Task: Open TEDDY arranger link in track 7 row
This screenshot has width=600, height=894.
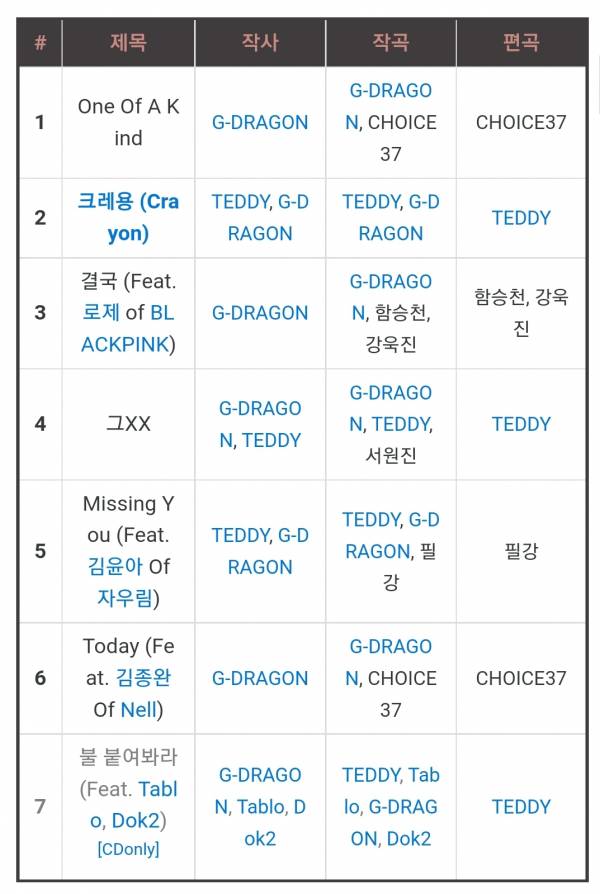Action: pos(521,806)
